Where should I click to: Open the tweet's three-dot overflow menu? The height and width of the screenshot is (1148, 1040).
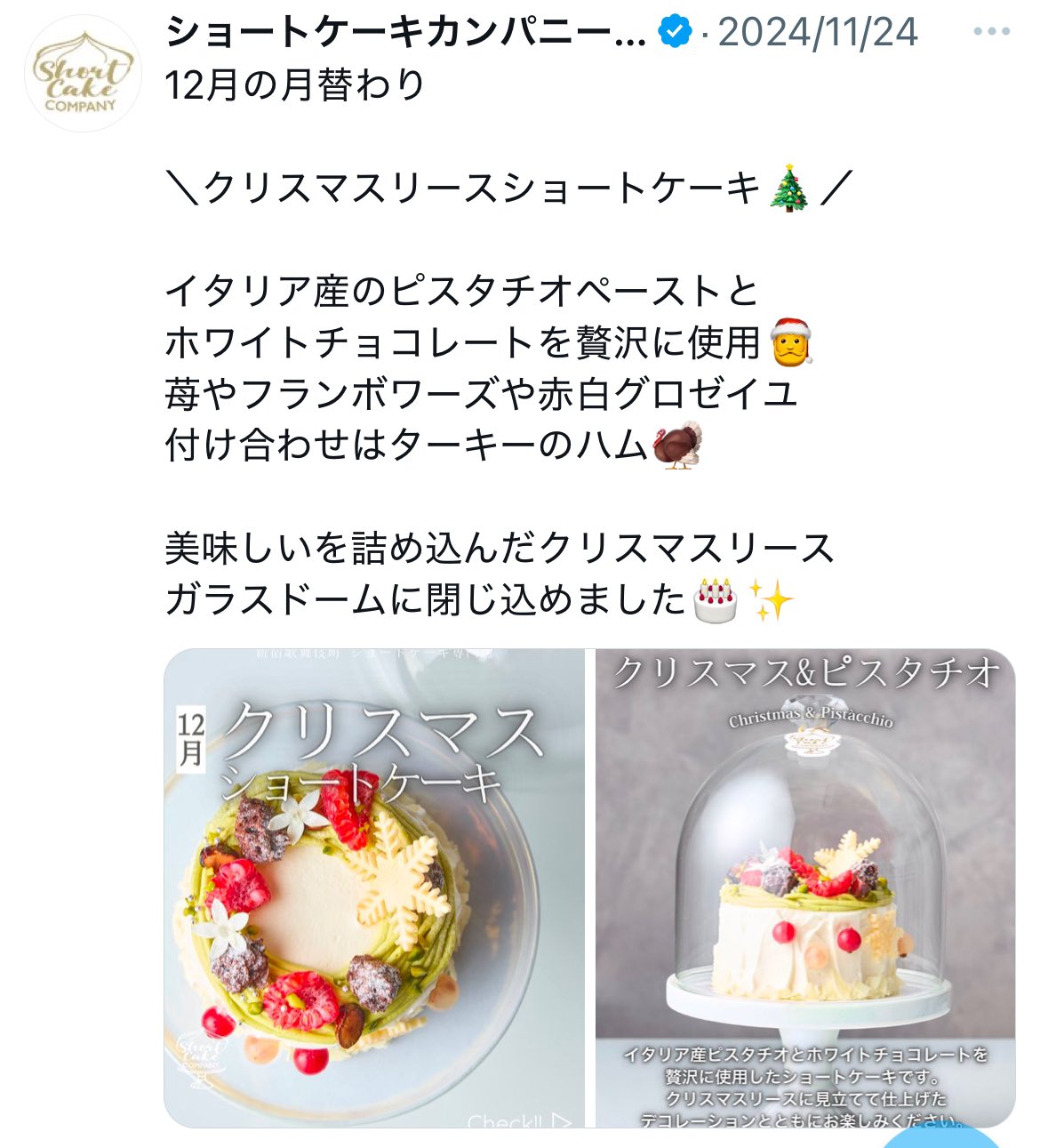click(991, 33)
